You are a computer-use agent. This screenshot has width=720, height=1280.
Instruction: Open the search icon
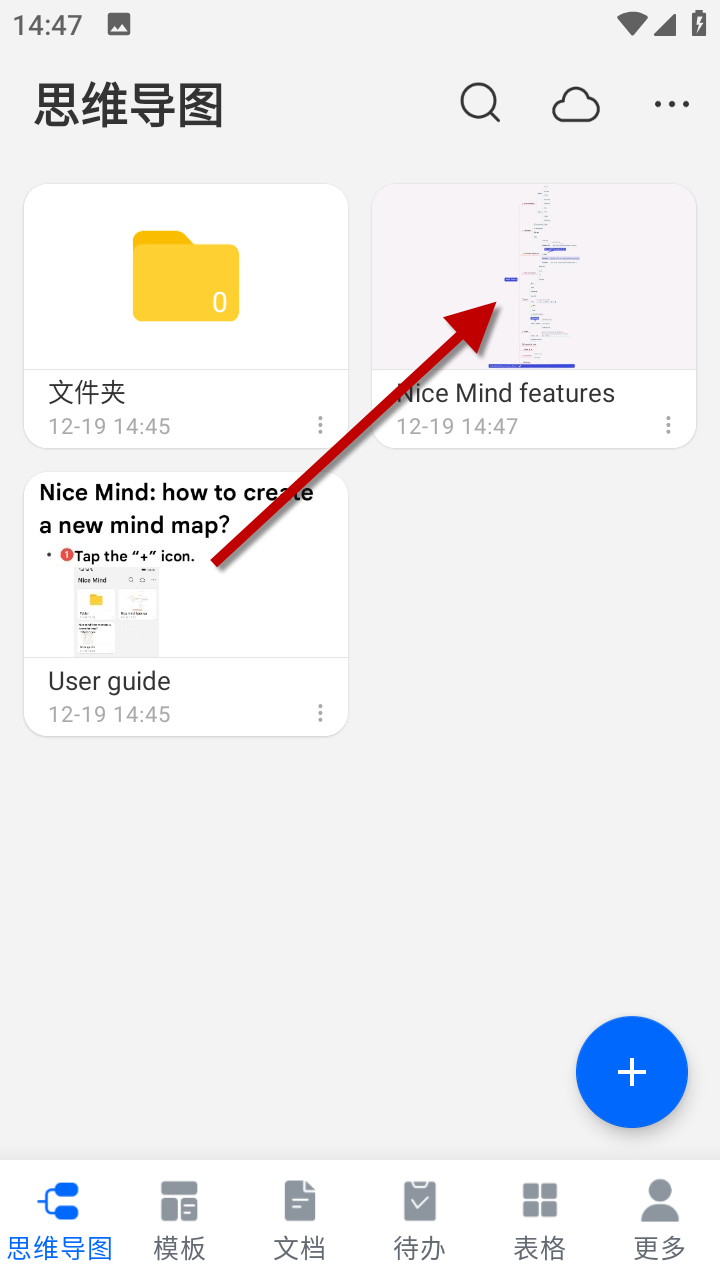480,103
